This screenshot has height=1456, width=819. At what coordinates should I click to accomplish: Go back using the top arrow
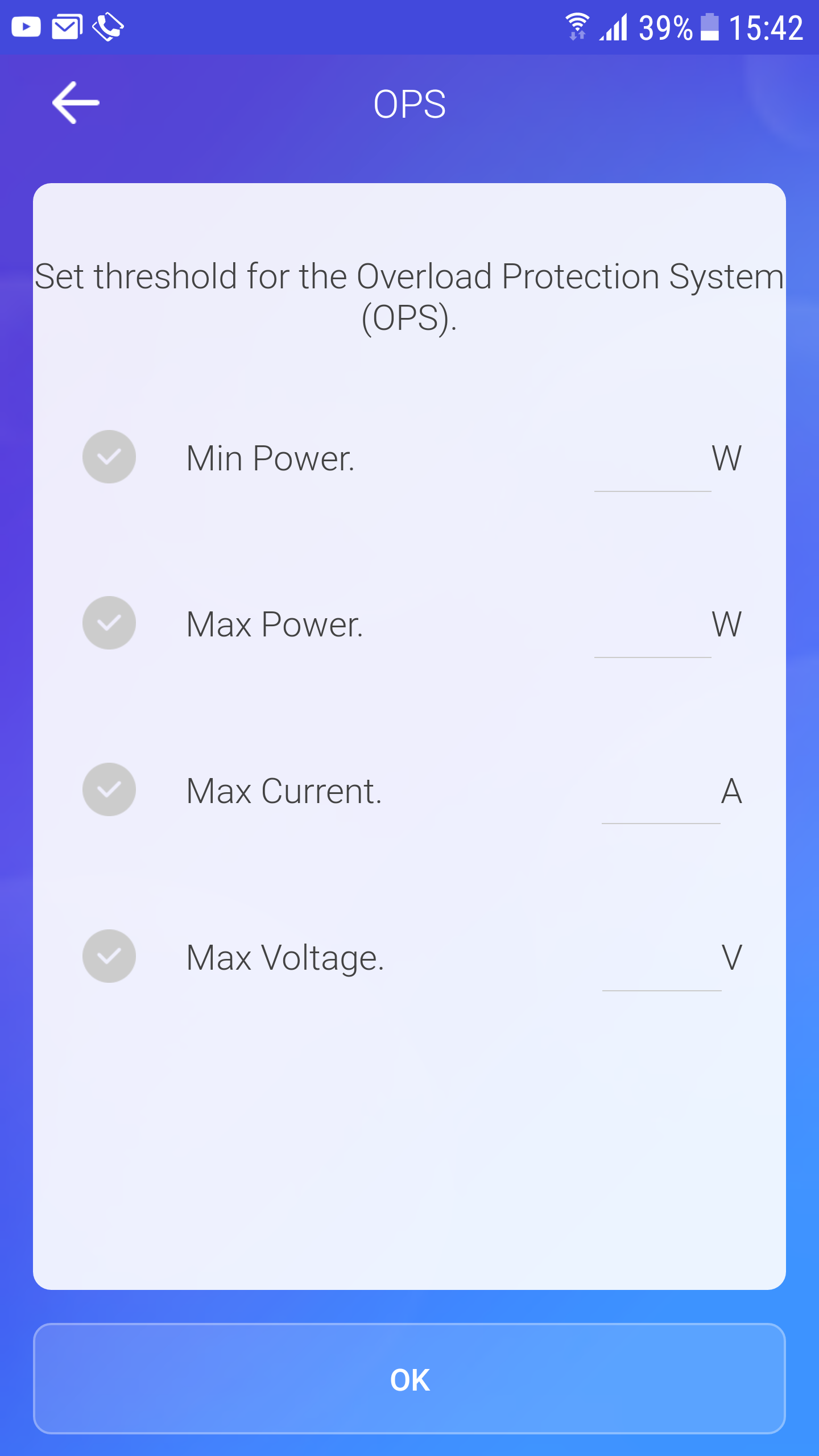tap(76, 103)
